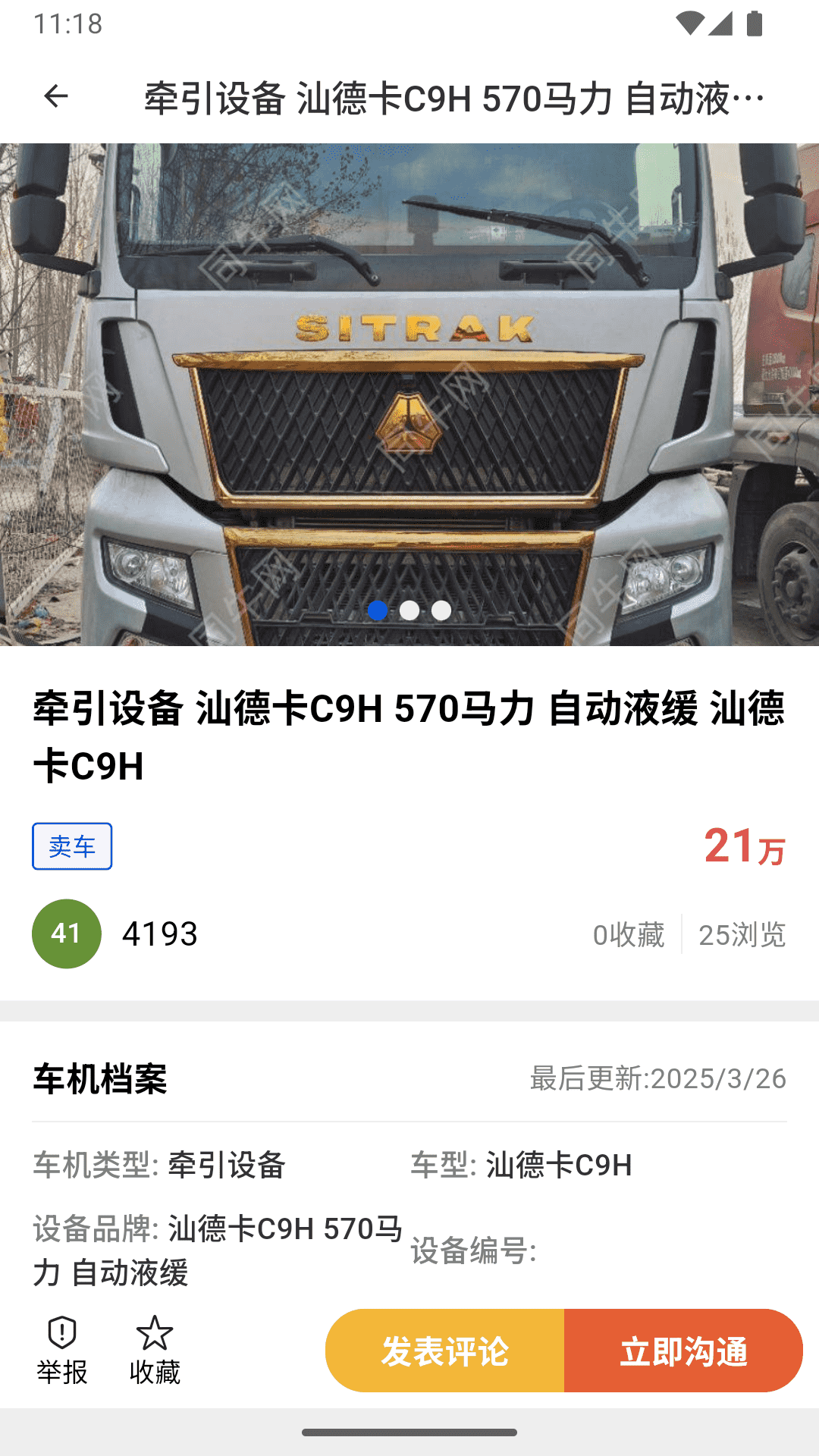Contact the seller via 立即沟通
Screen dimensions: 819x1456
tap(683, 1351)
